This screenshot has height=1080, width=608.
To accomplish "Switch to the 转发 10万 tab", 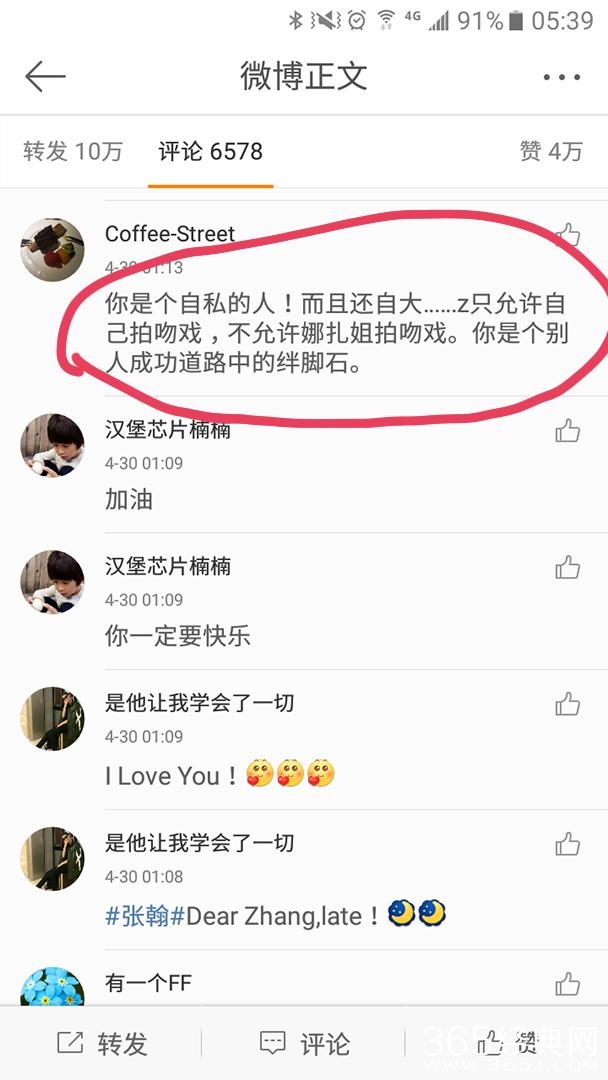I will click(73, 151).
